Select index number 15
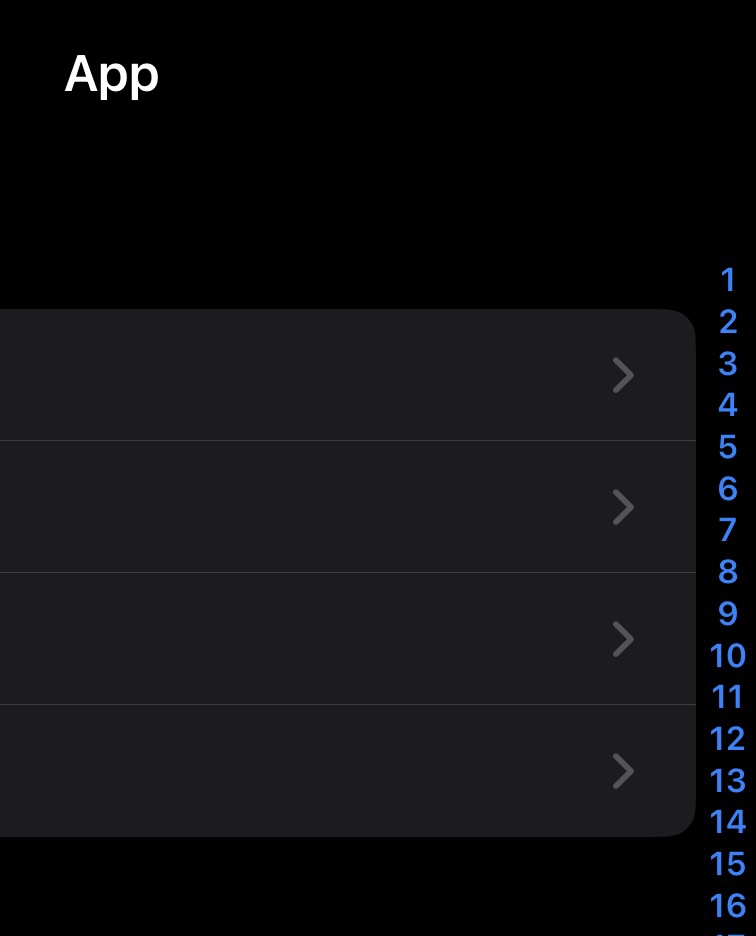The image size is (756, 936). point(728,864)
